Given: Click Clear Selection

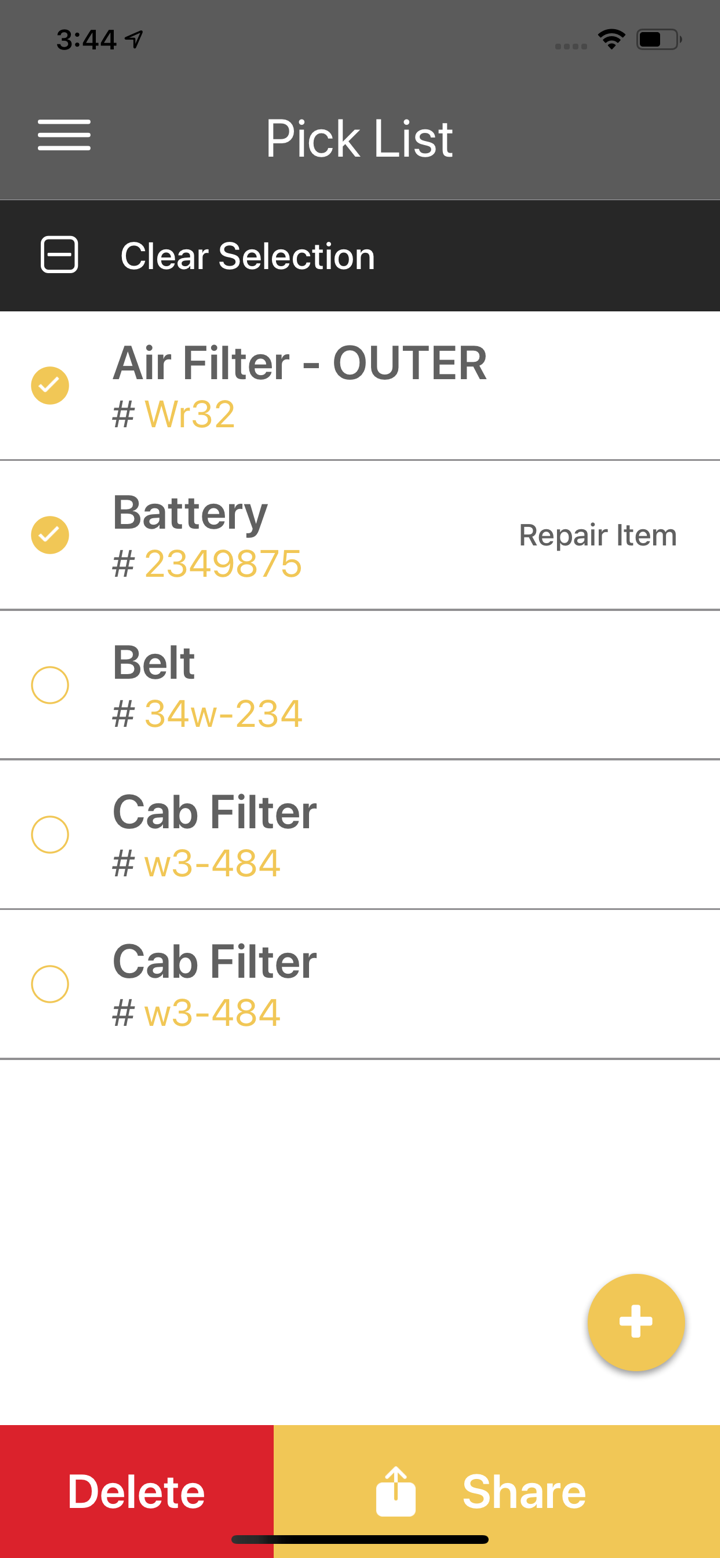Looking at the screenshot, I should pyautogui.click(x=247, y=255).
